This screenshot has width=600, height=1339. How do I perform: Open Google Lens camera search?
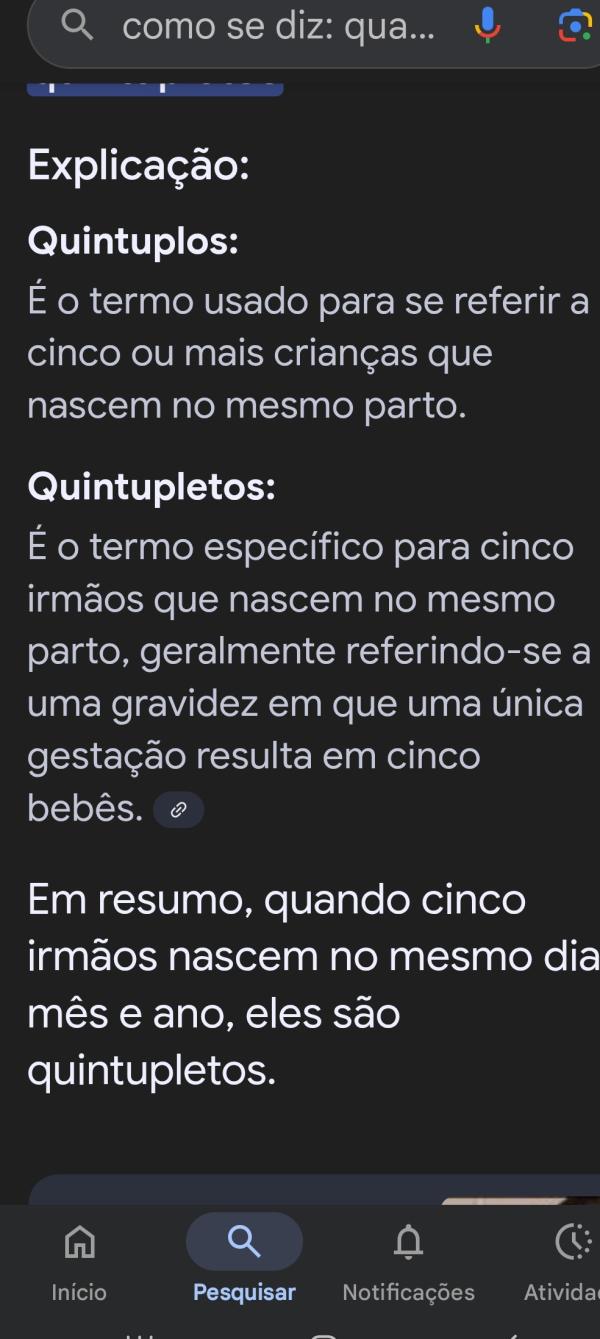click(x=574, y=26)
